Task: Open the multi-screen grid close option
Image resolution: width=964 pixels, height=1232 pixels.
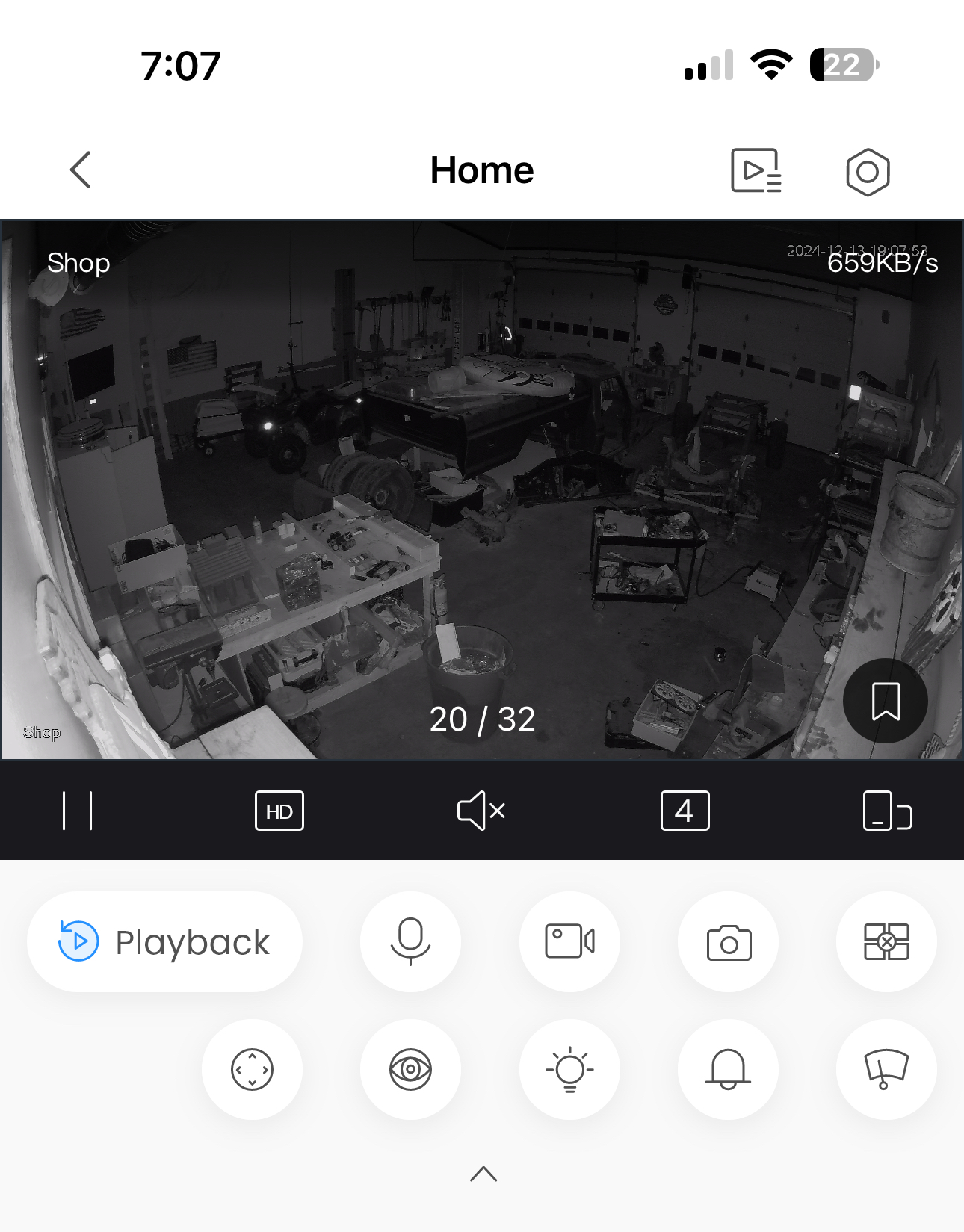Action: pyautogui.click(x=886, y=942)
